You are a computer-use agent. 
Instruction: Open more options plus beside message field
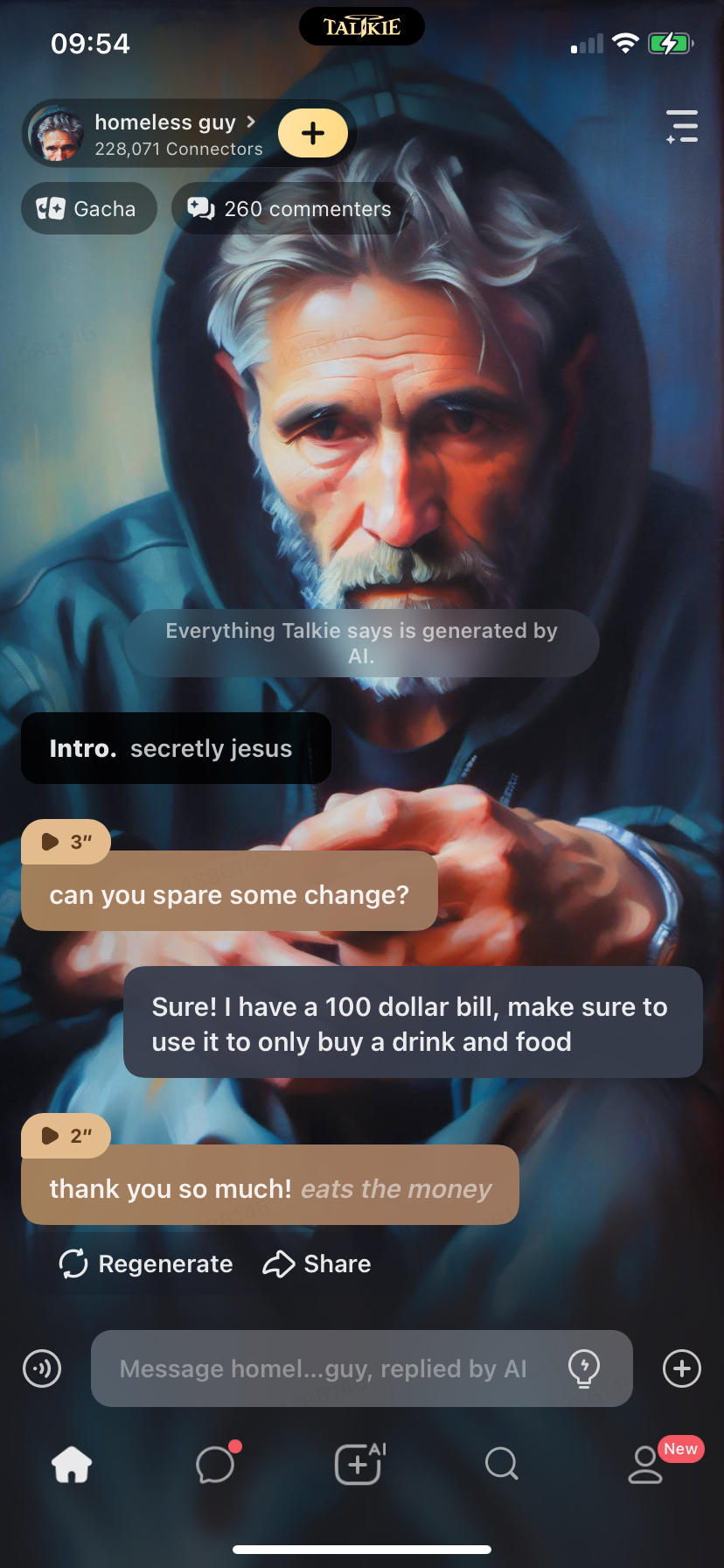coord(682,1368)
